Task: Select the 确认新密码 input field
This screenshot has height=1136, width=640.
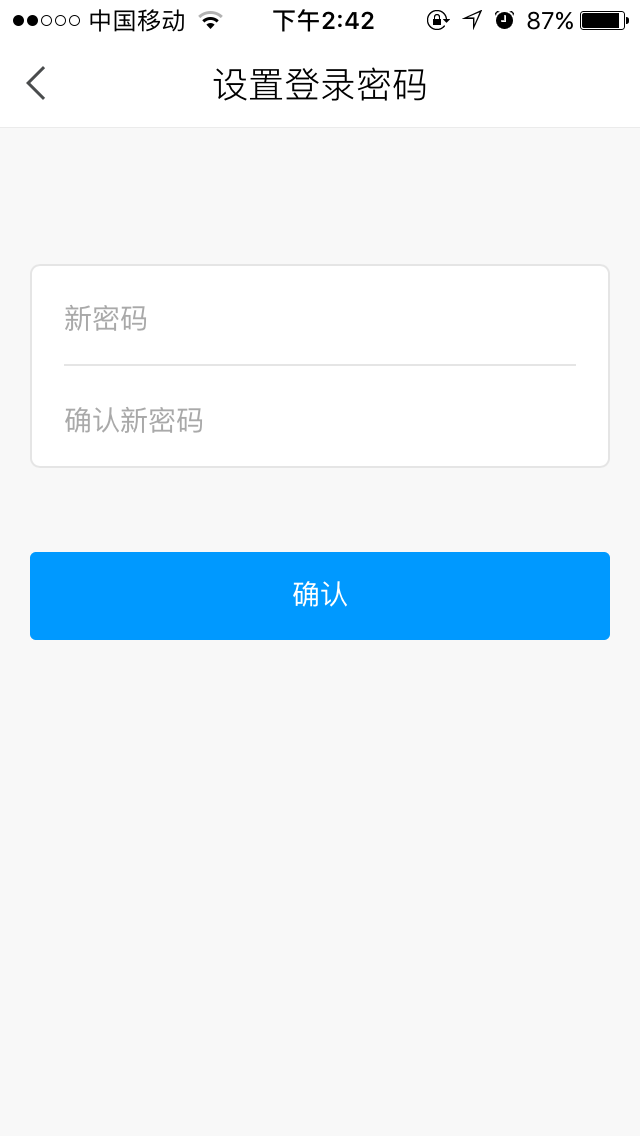Action: coord(320,419)
